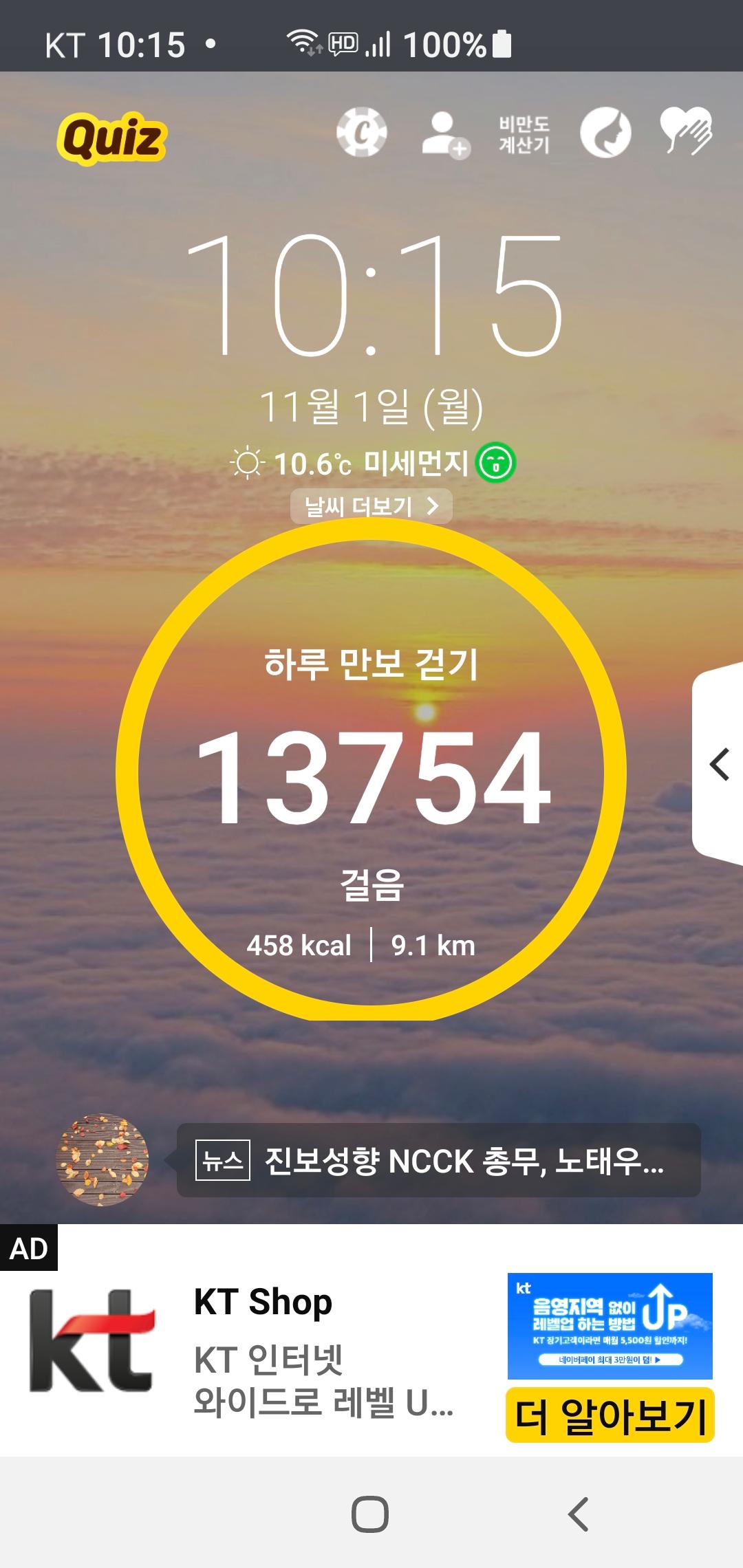Open the Quiz button
This screenshot has width=743, height=1568.
coord(111,138)
